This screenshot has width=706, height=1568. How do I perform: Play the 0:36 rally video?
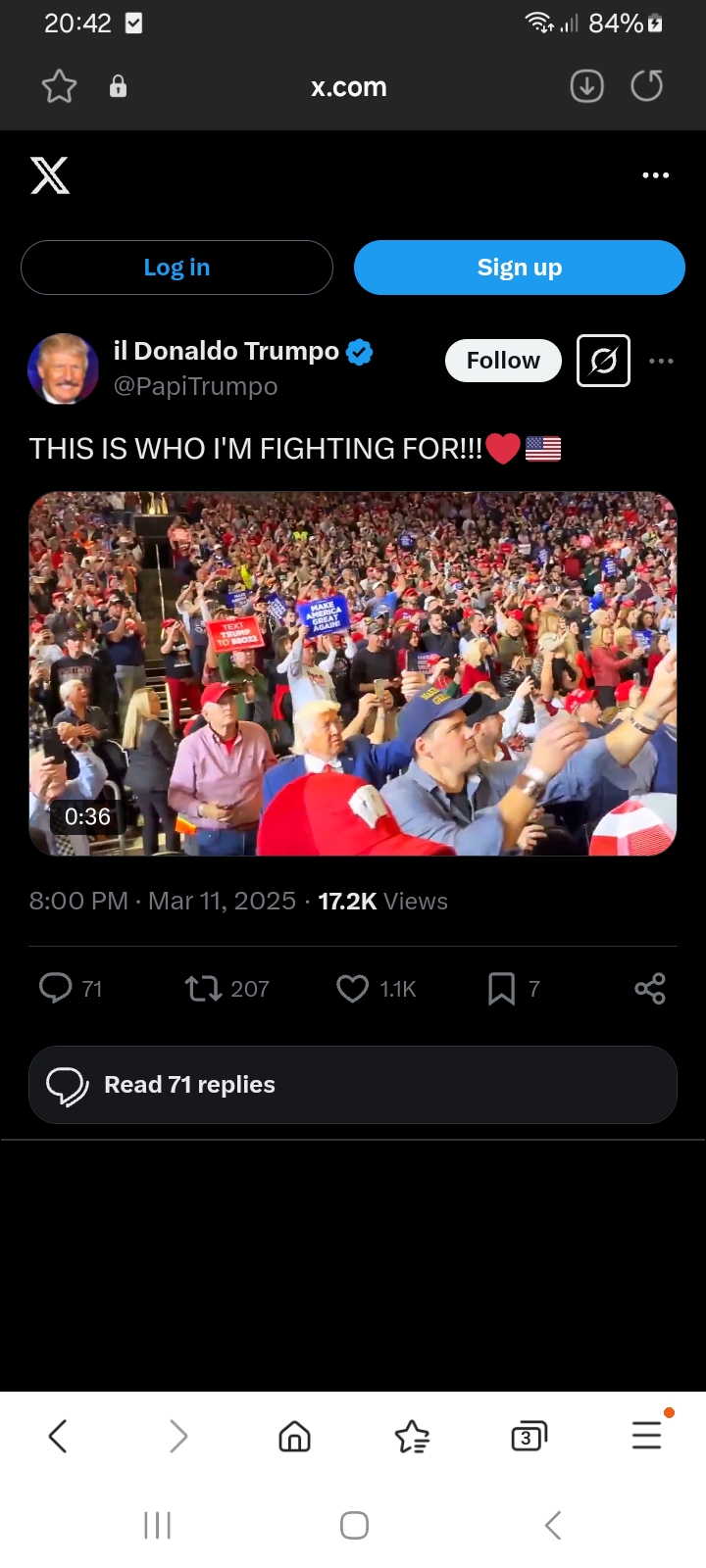pyautogui.click(x=353, y=674)
